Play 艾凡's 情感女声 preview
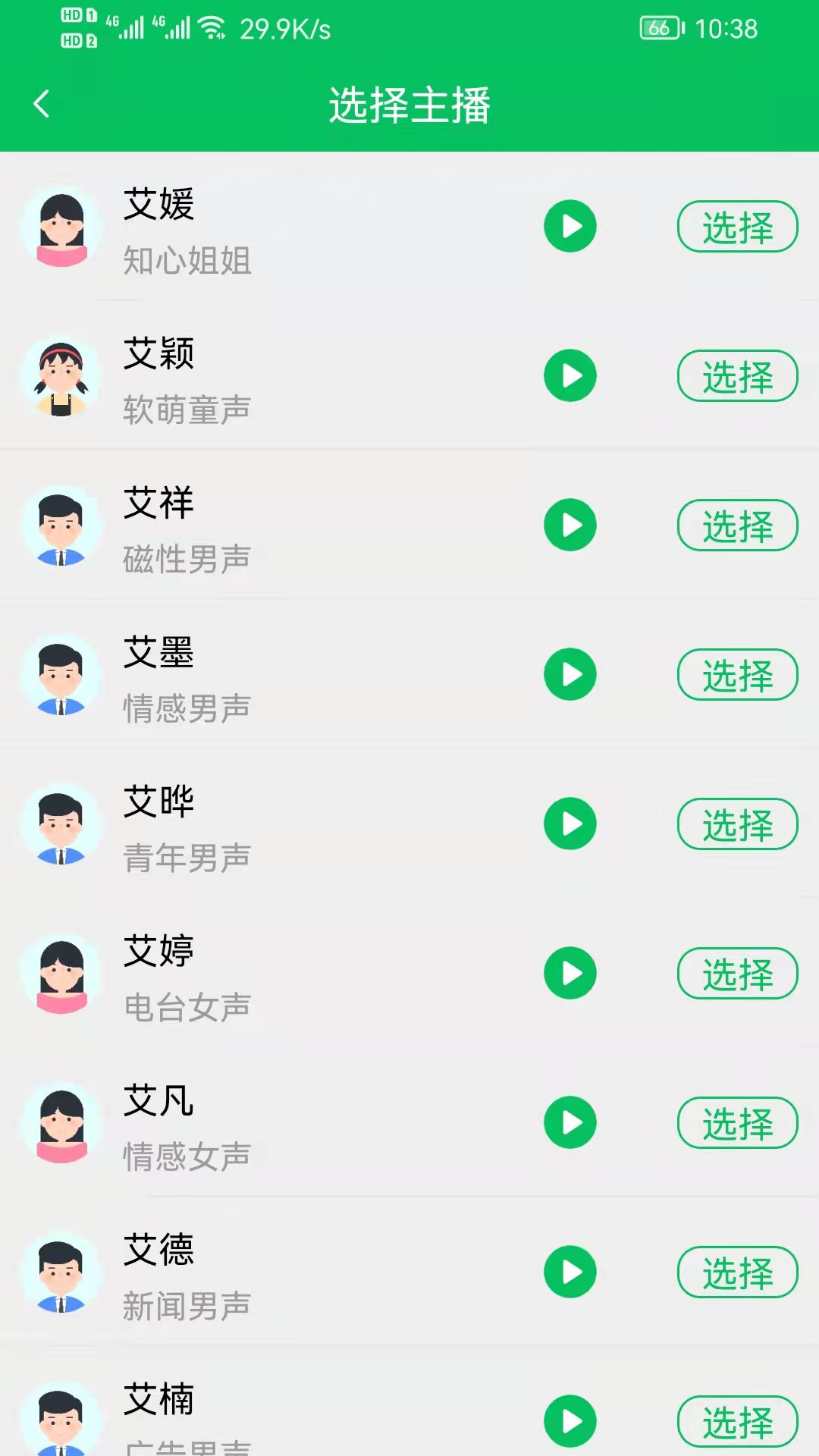Screen dimensions: 819x1456 (x=570, y=1122)
